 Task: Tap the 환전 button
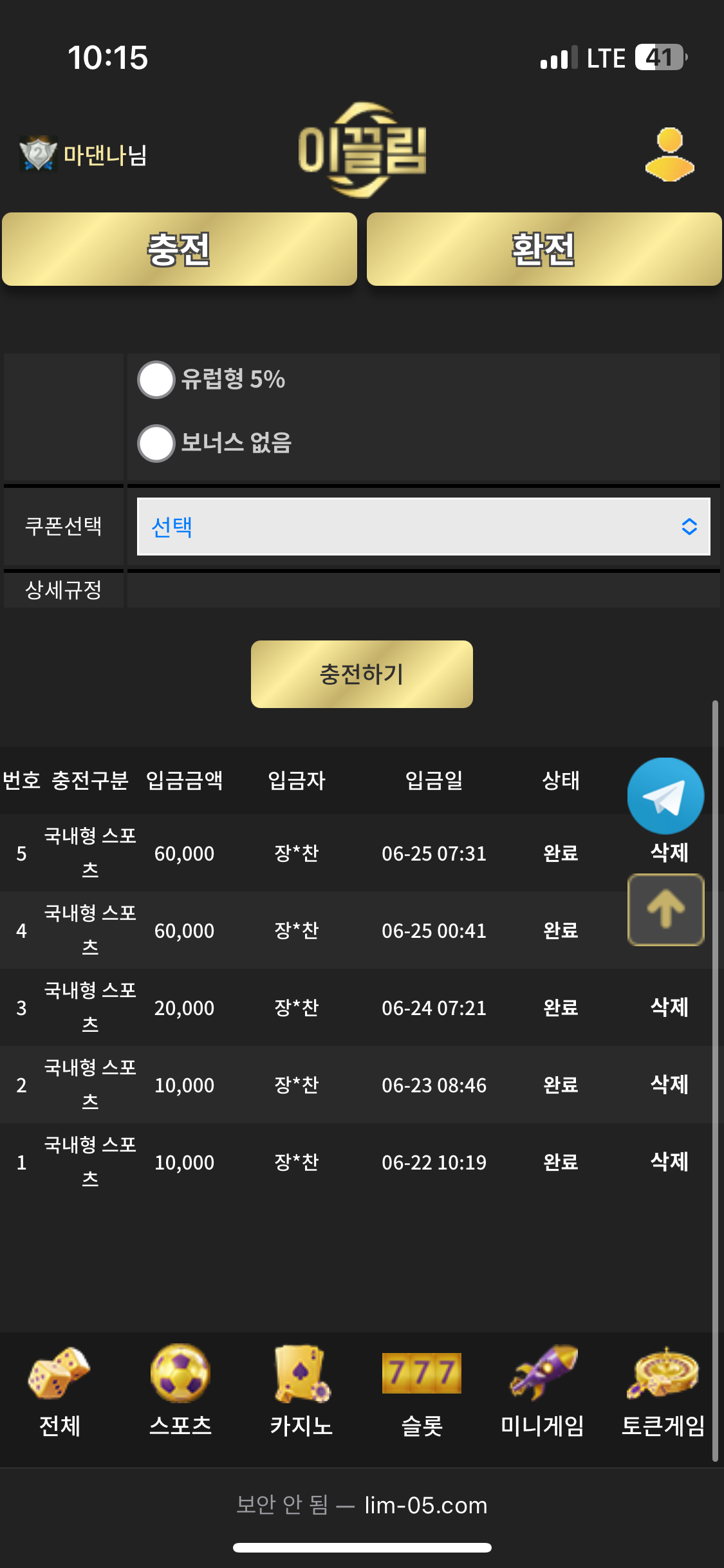pos(544,249)
